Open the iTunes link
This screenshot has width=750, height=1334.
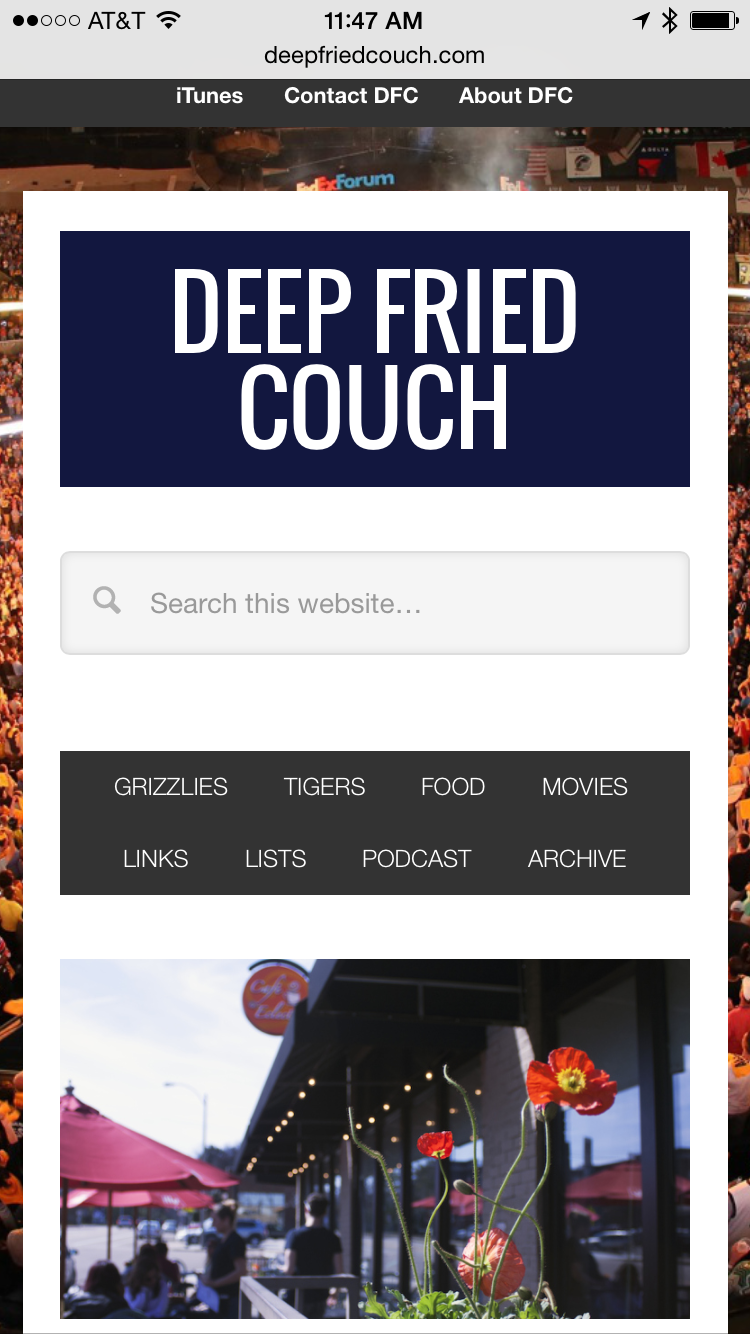point(209,96)
